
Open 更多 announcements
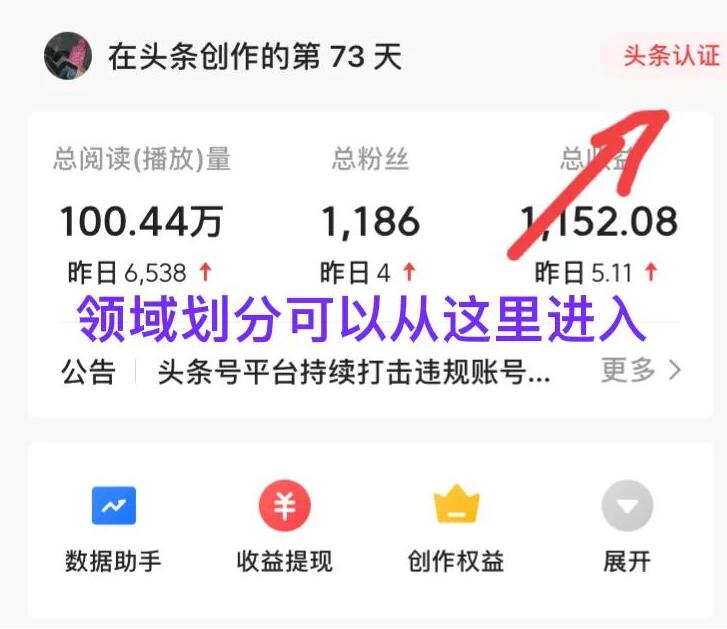[x=640, y=371]
